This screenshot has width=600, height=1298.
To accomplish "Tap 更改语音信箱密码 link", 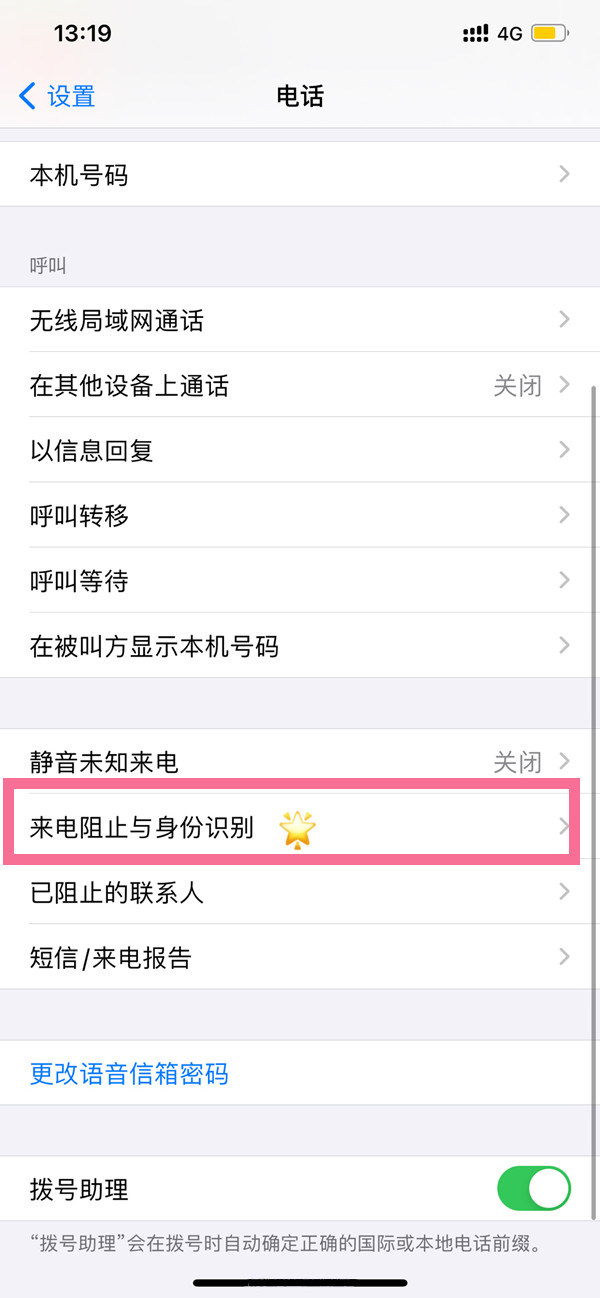I will tap(130, 1074).
